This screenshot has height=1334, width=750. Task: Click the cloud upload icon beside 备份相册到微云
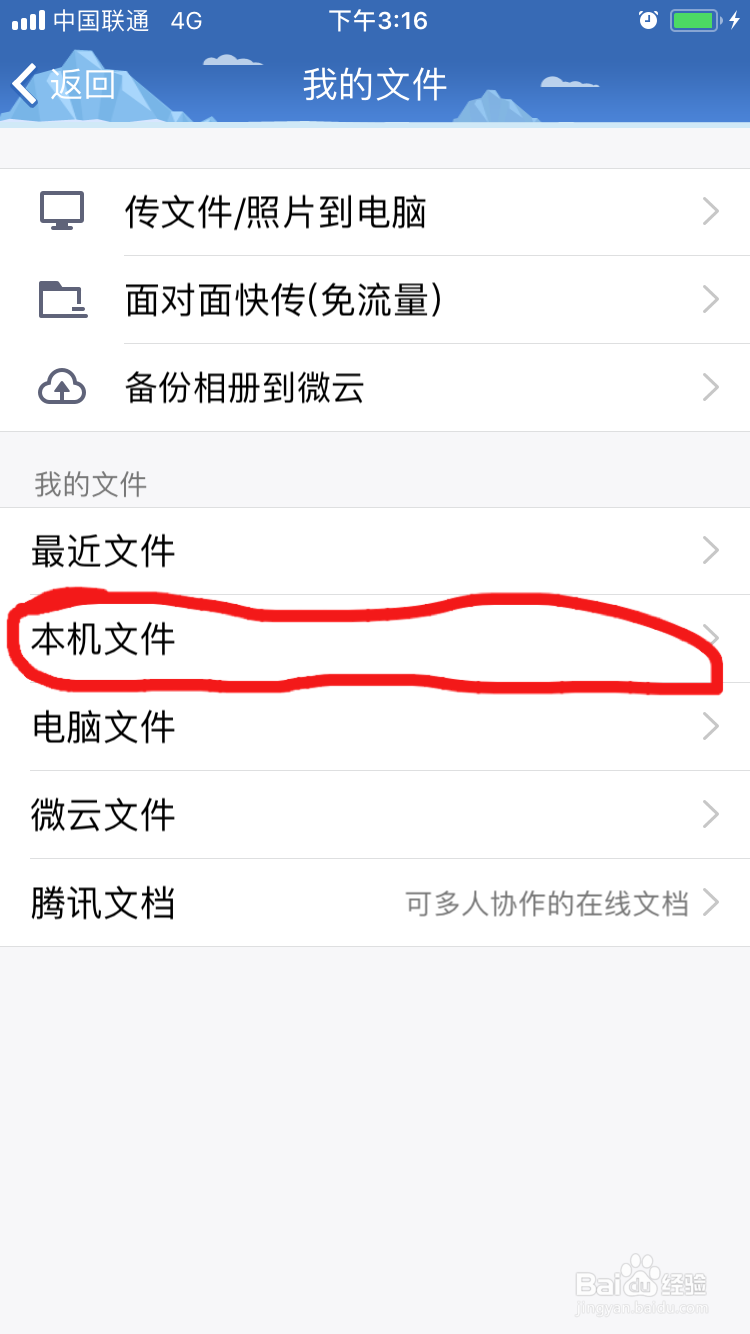[x=61, y=387]
